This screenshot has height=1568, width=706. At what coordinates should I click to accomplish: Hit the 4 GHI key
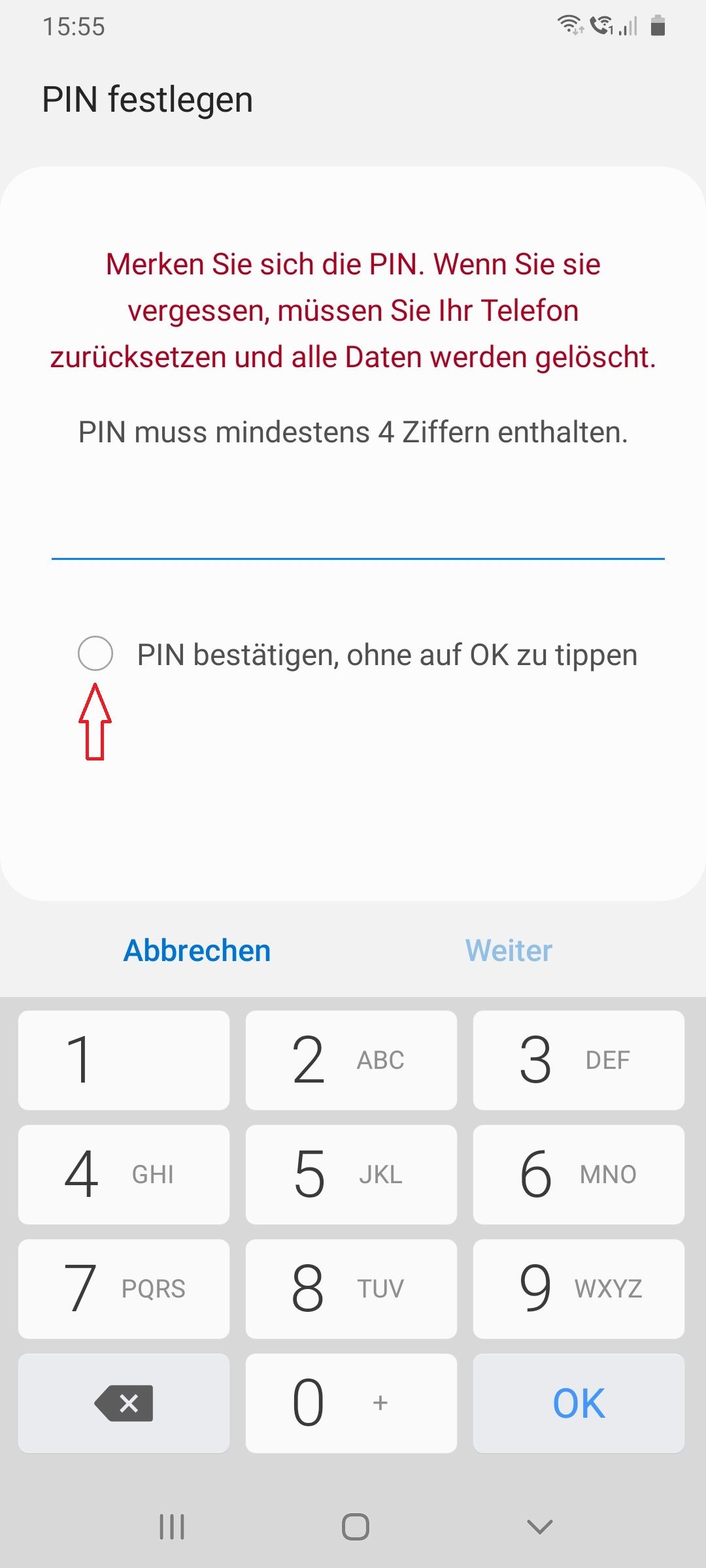124,1174
